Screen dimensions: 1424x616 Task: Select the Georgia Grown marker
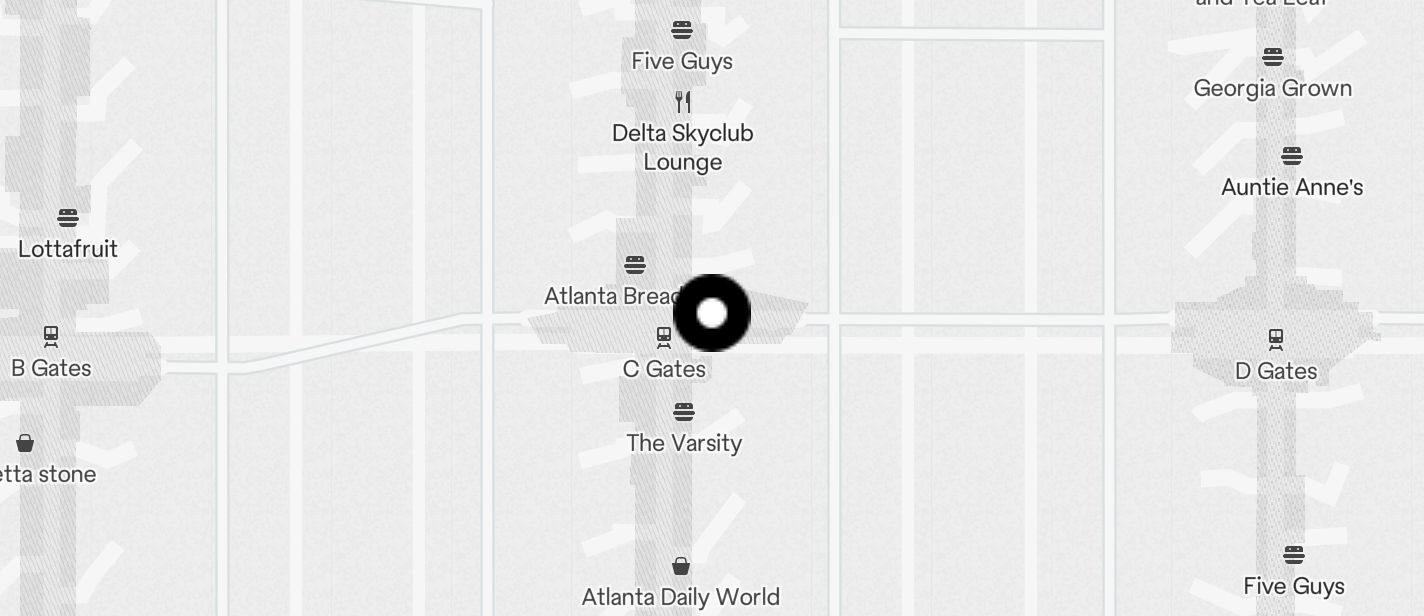click(x=1272, y=57)
